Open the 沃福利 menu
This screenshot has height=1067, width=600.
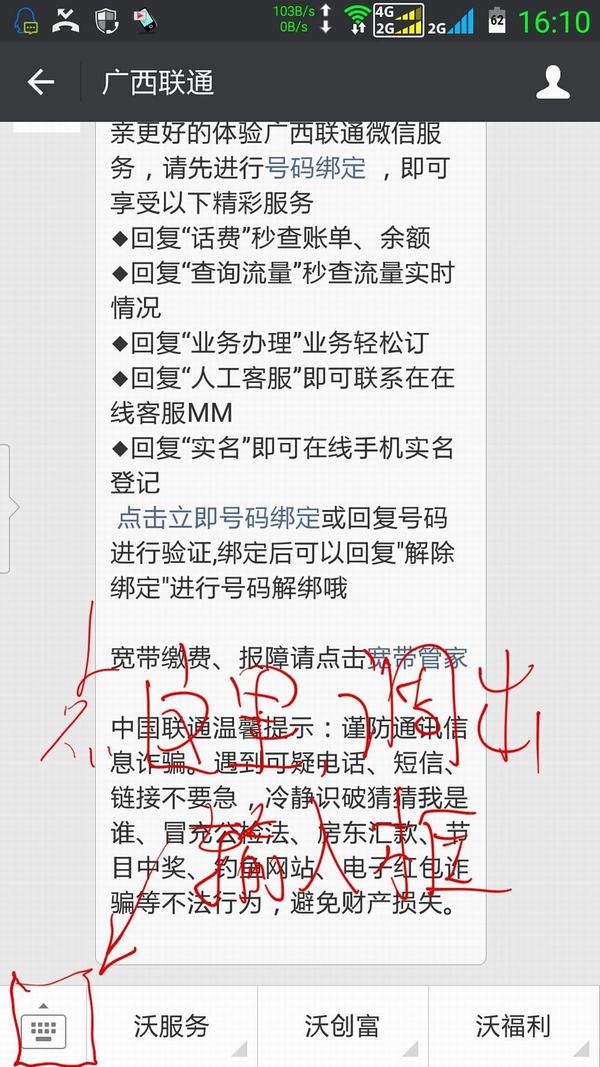click(x=513, y=1026)
